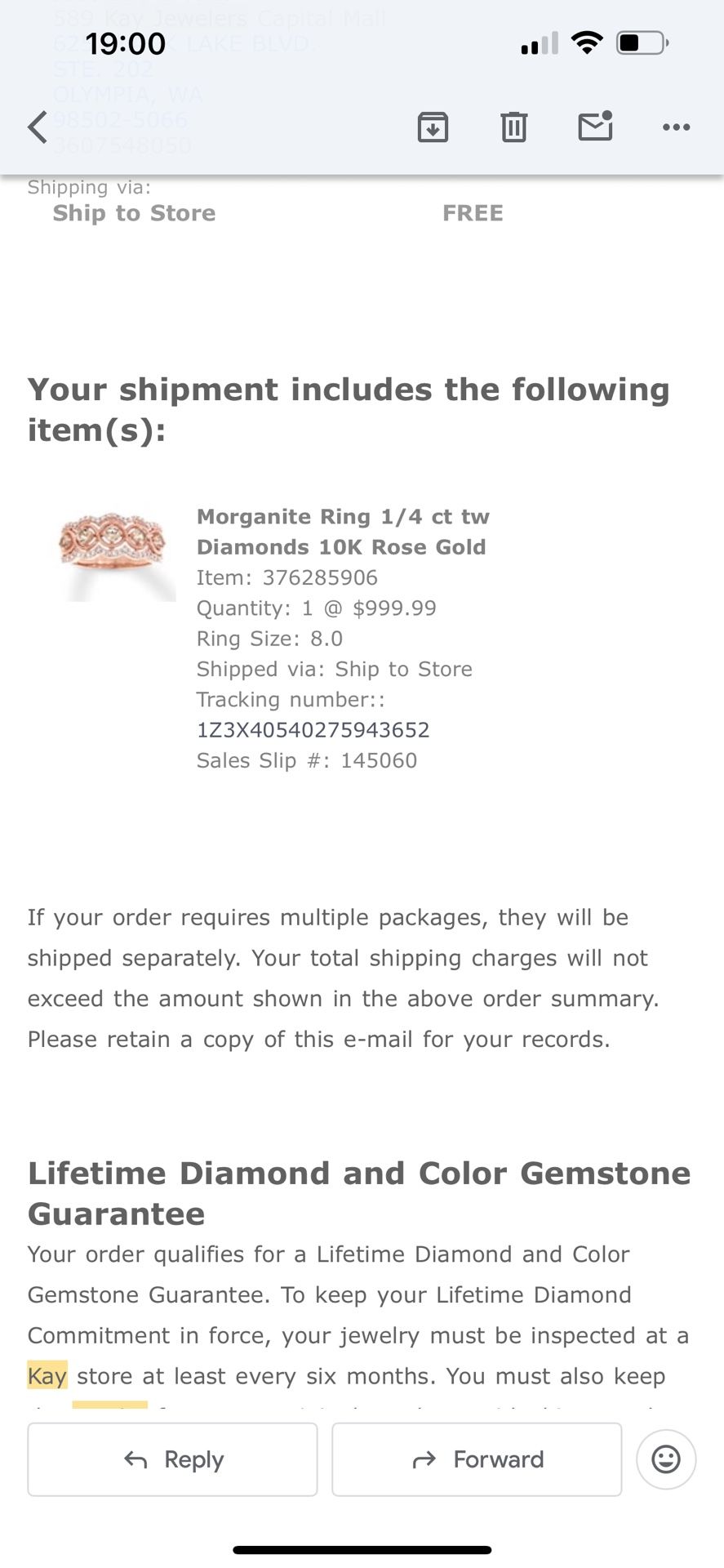
Task: Open the emoji reaction icon
Action: [665, 1459]
